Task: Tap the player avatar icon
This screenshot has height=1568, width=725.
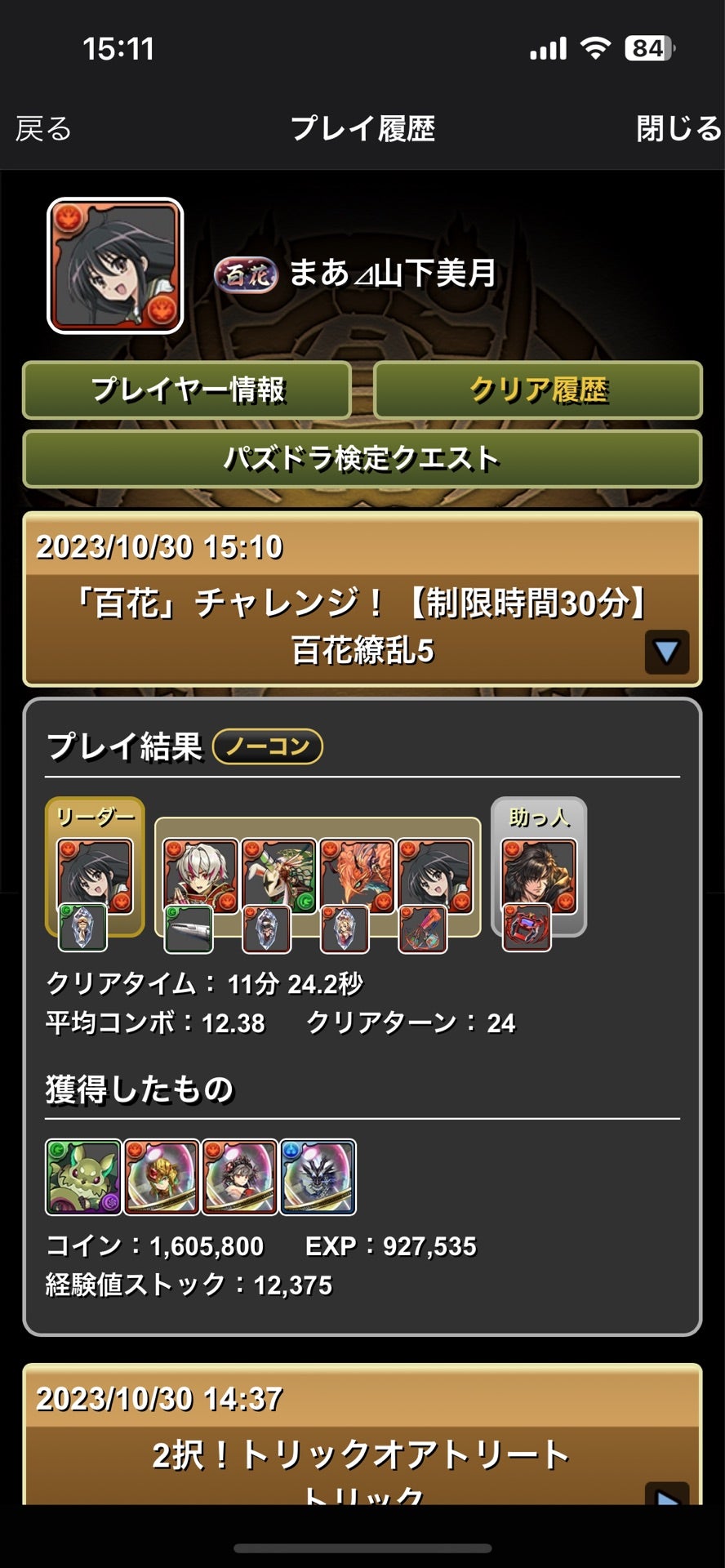Action: coord(115,266)
